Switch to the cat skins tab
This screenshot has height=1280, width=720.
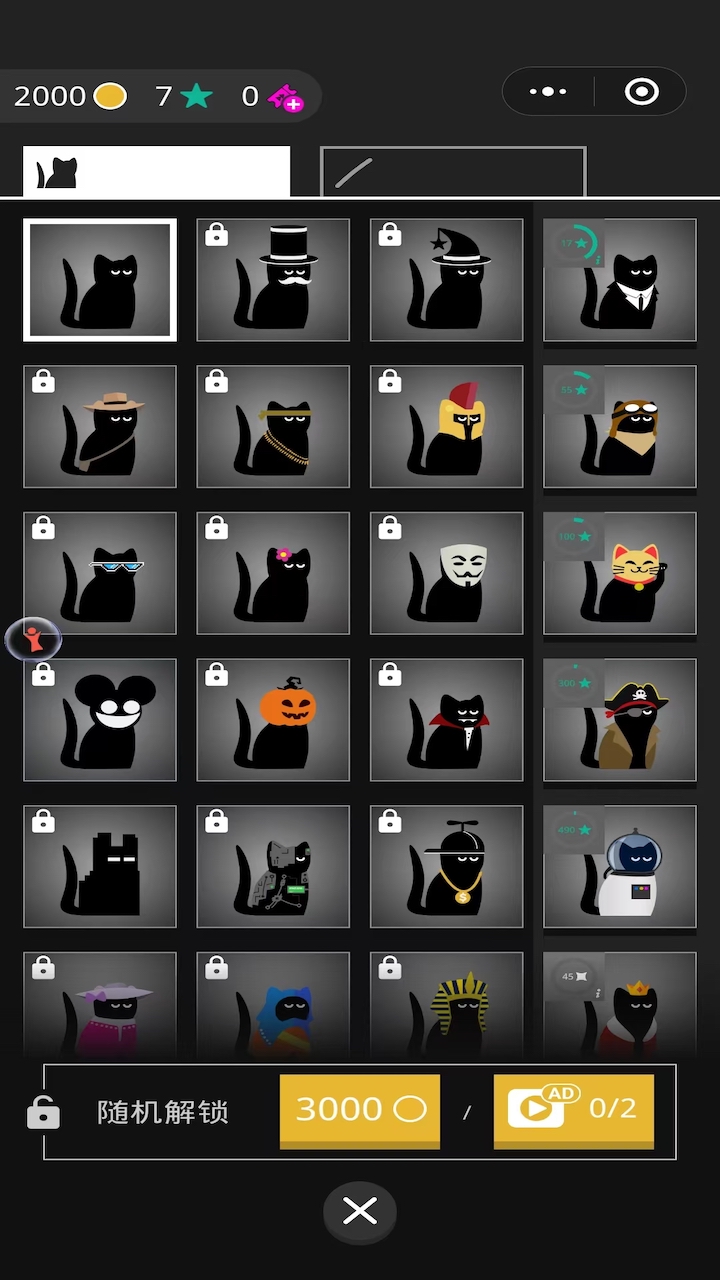[157, 172]
